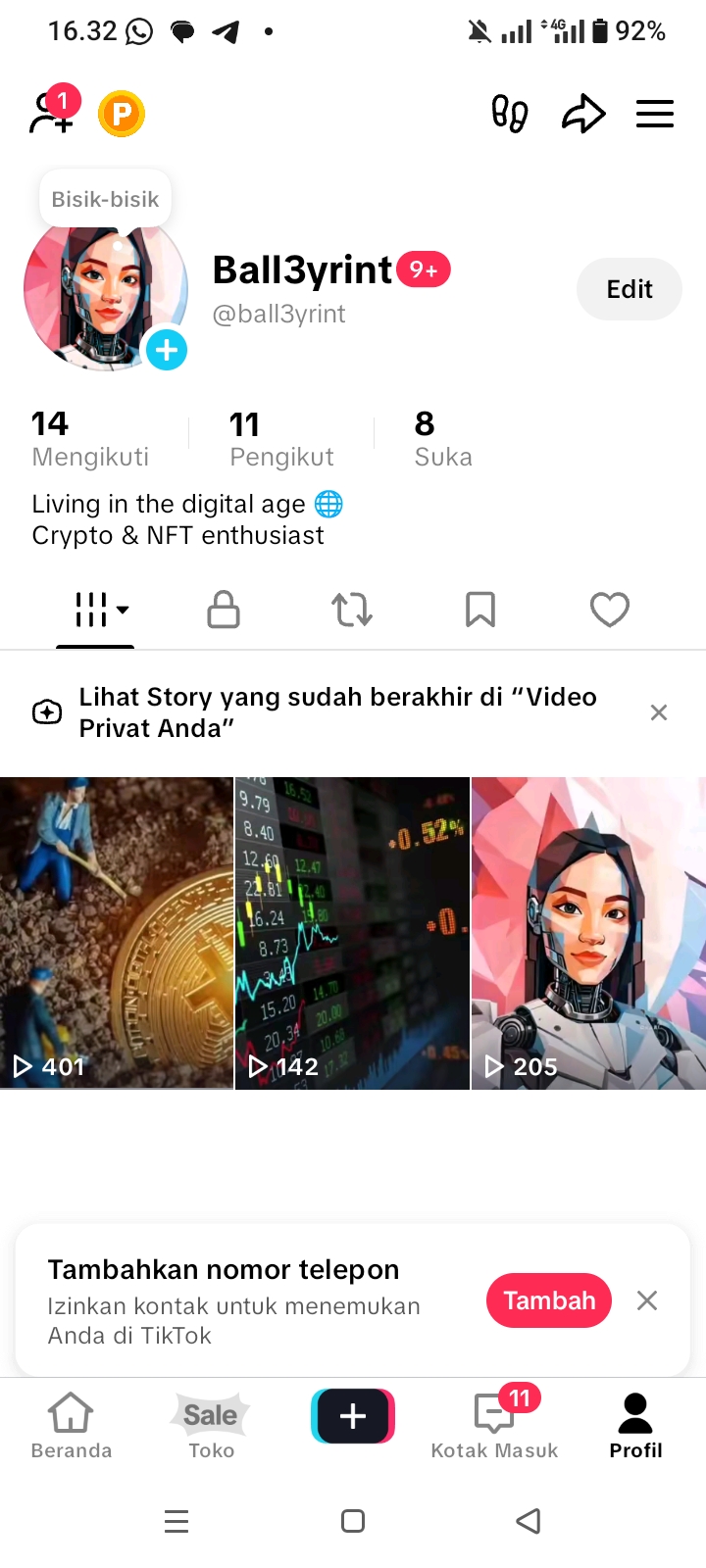Open the Kotak Masuk inbox tab
This screenshot has width=706, height=1568.
(x=494, y=1425)
